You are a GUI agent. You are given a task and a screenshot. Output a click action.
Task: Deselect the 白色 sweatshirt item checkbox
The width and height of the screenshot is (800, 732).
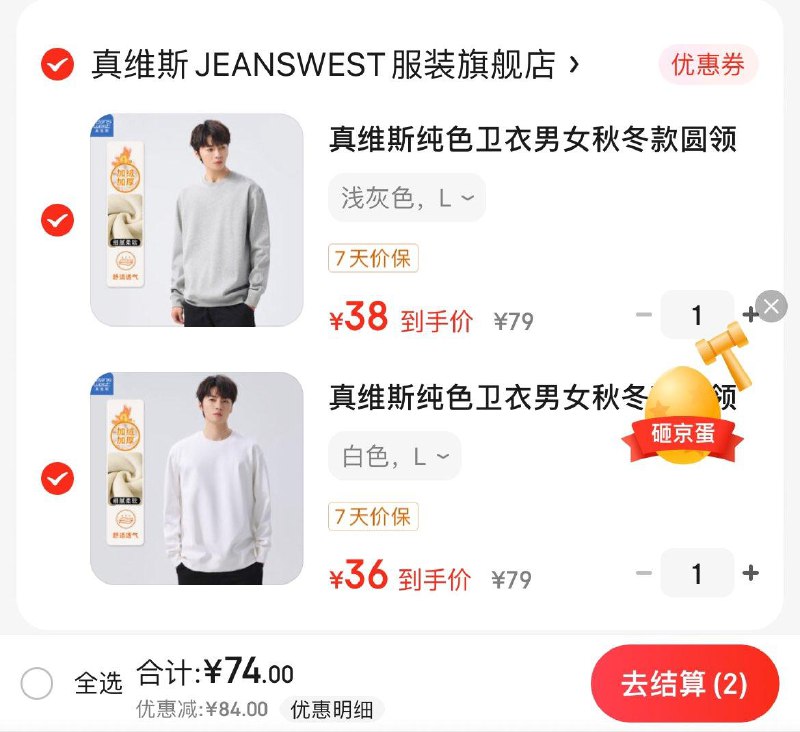coord(57,479)
